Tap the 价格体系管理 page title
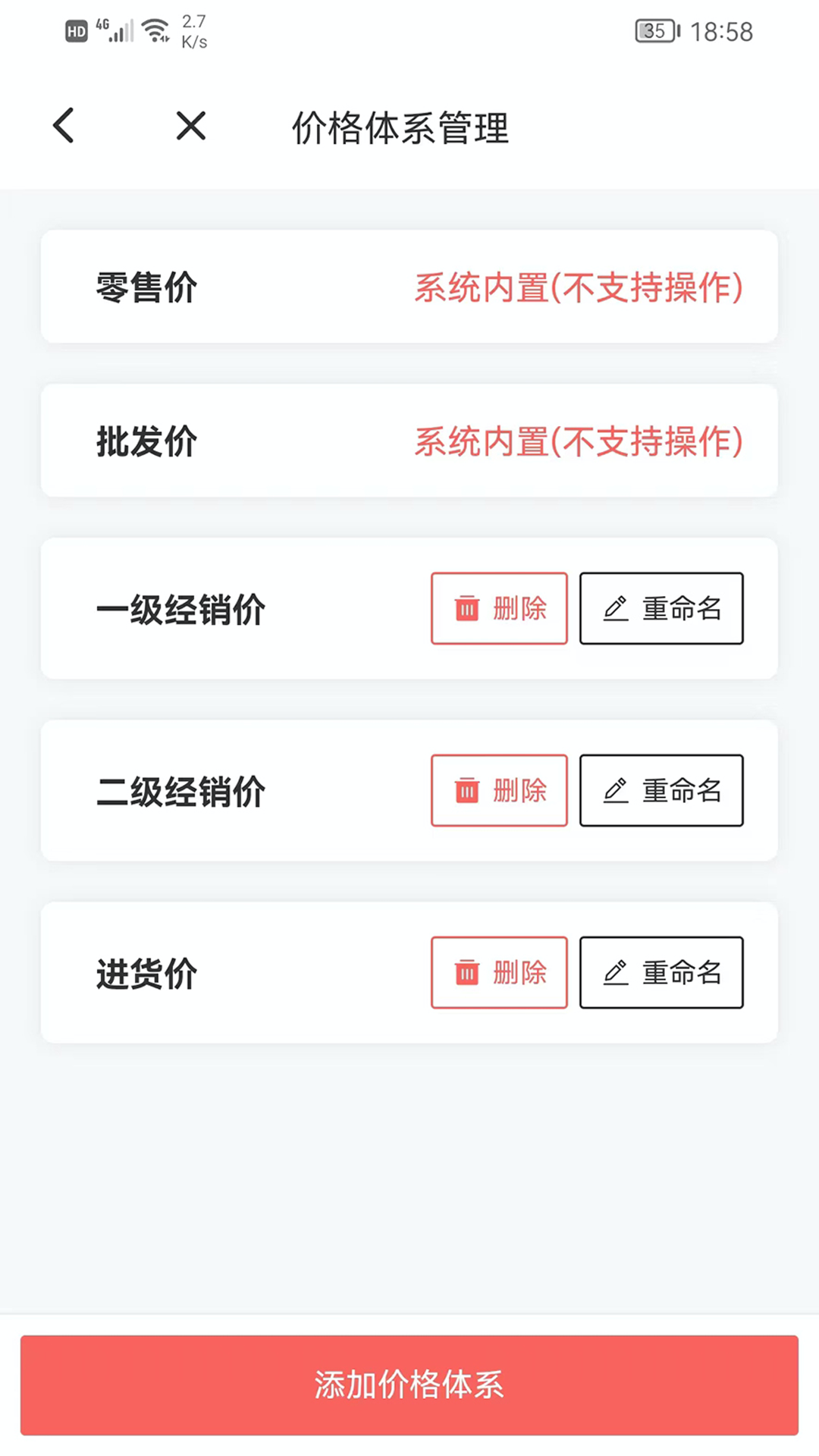This screenshot has width=819, height=1456. tap(401, 128)
